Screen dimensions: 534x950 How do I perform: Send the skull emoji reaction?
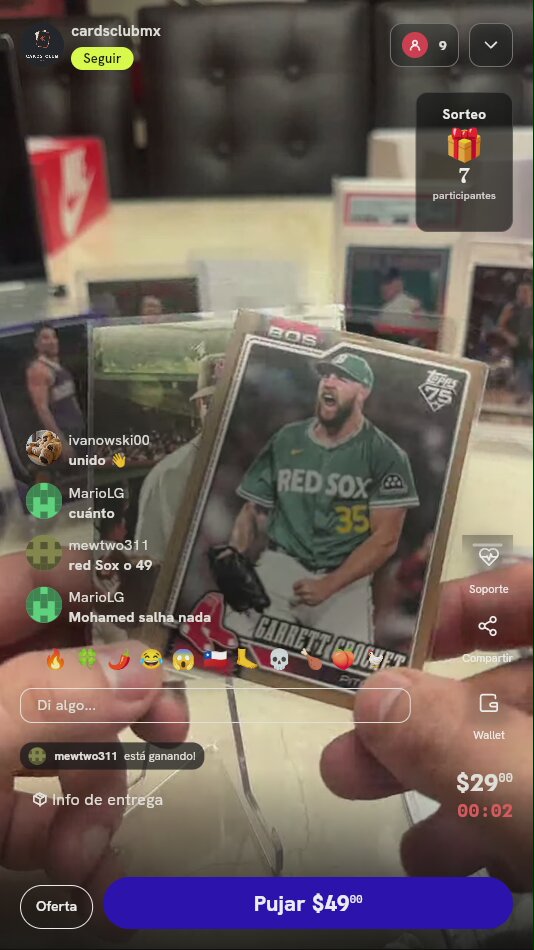[279, 659]
